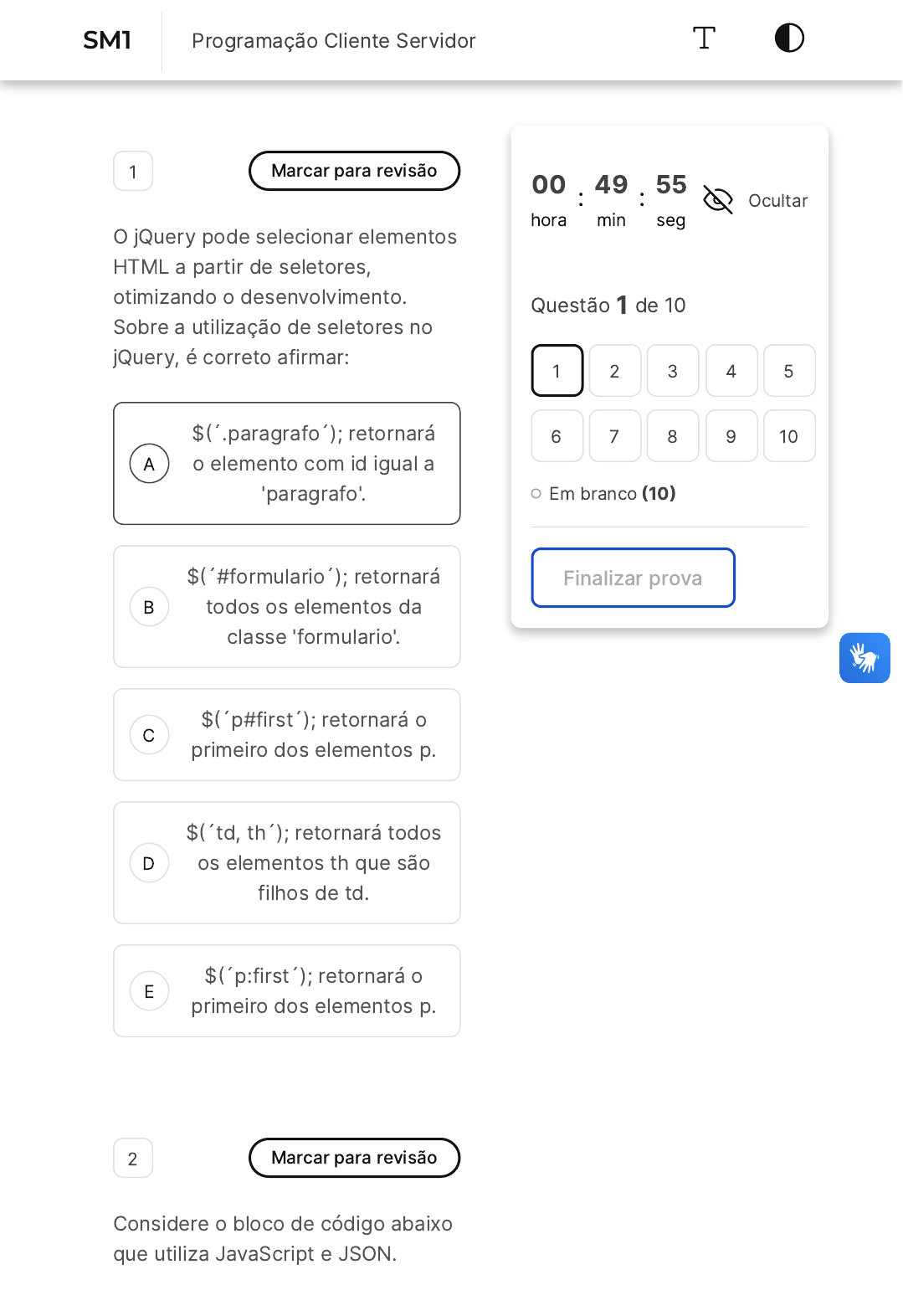Open the sign language accessibility widget

[x=864, y=658]
